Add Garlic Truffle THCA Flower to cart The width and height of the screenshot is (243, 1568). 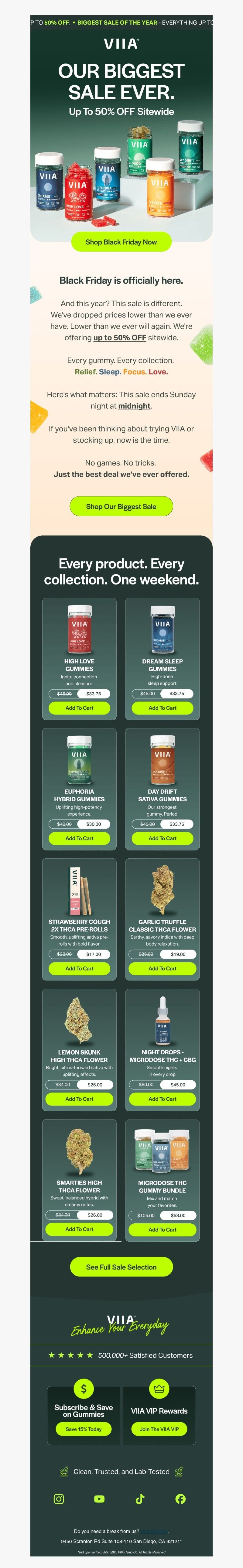pyautogui.click(x=163, y=968)
